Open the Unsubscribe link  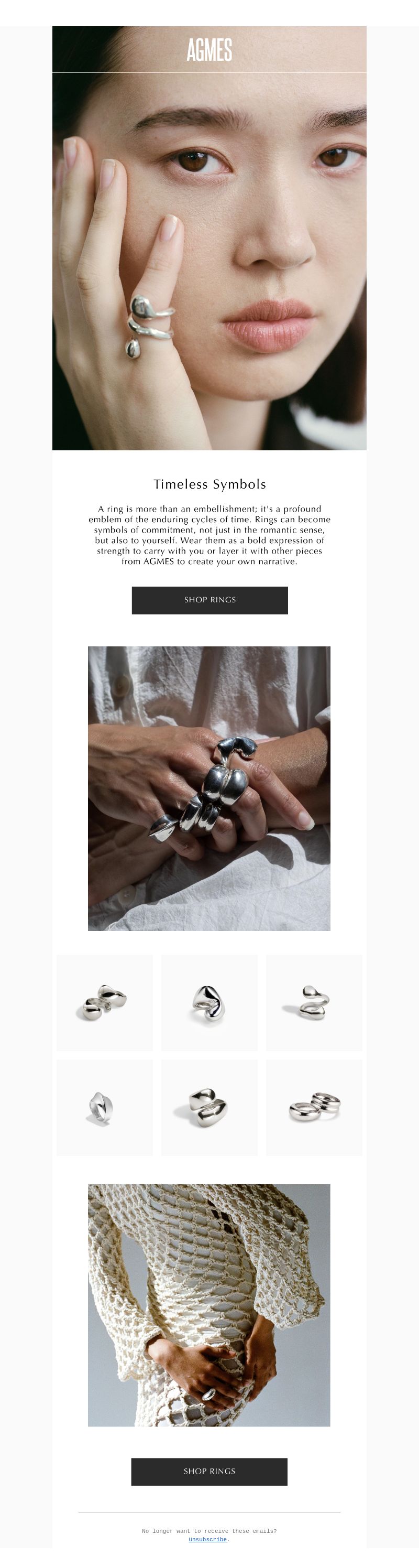point(207,1539)
